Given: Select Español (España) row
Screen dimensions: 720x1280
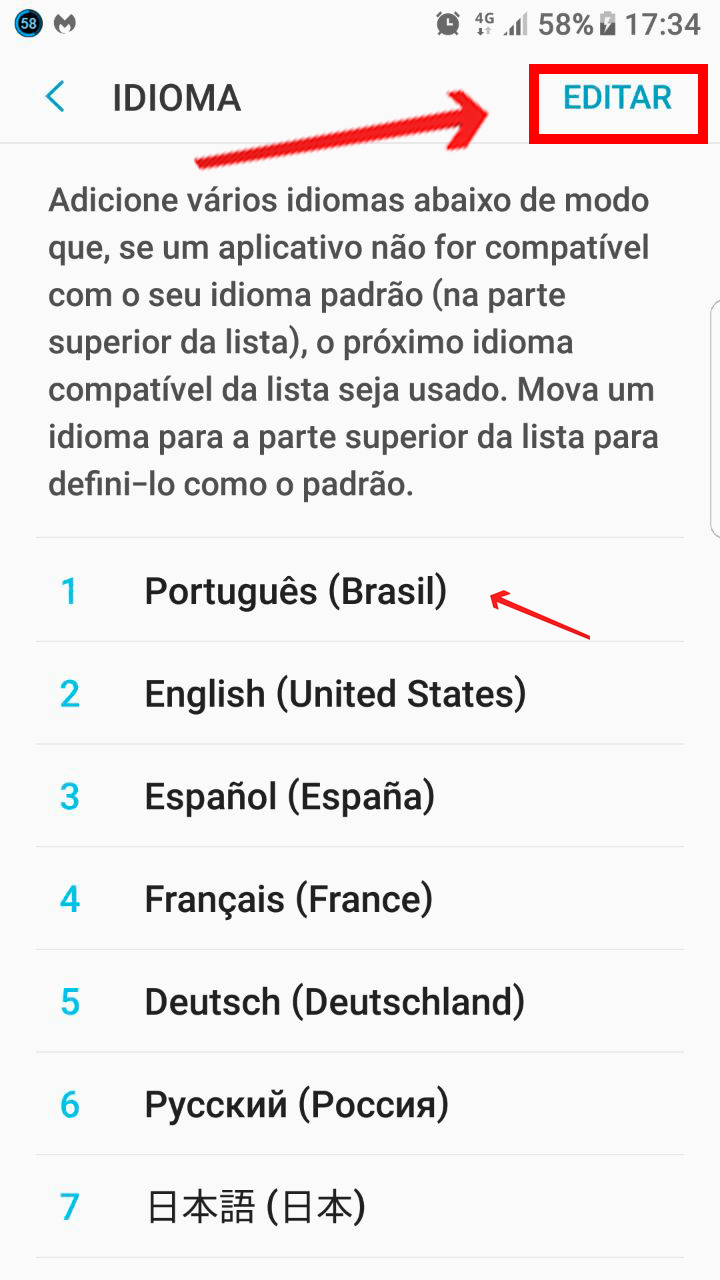Looking at the screenshot, I should pos(290,797).
